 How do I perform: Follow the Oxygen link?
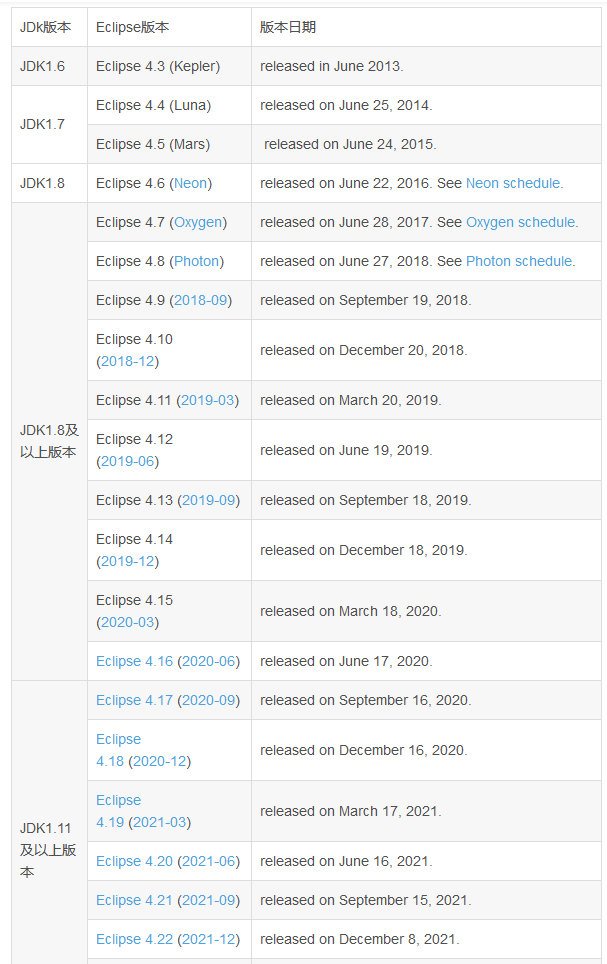198,222
